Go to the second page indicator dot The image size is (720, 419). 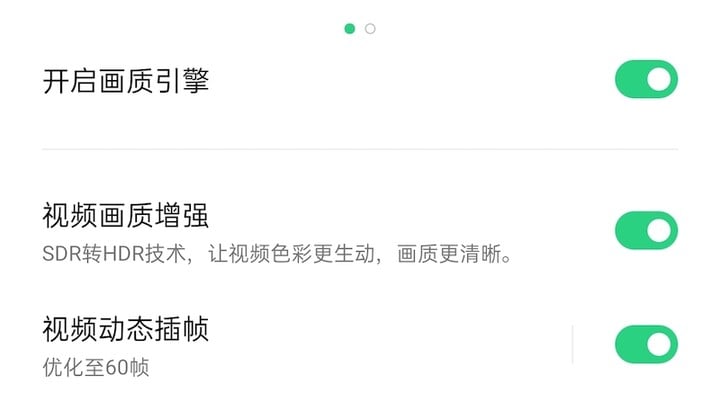[x=370, y=29]
